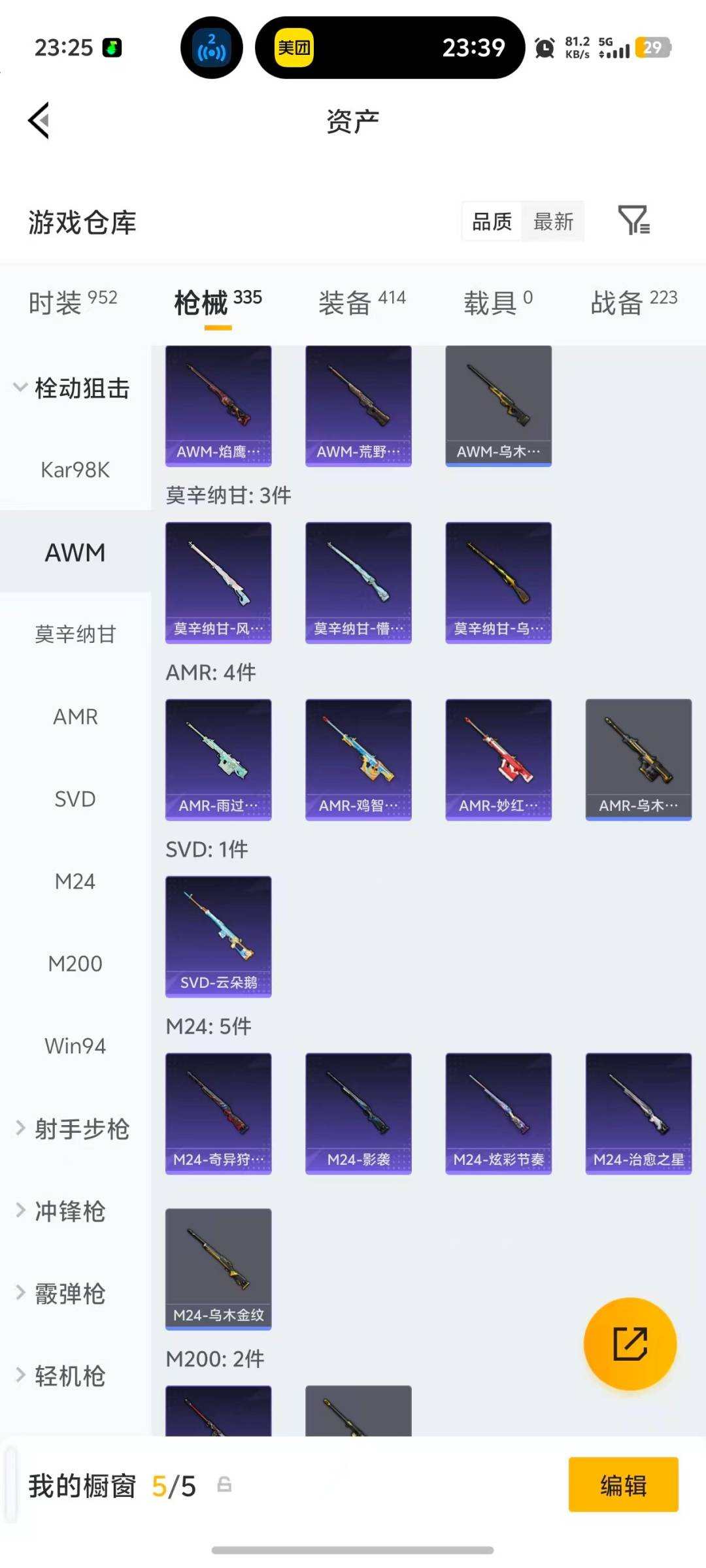Open the SVD-云朵鹅 weapon thumbnail
Viewport: 706px width, 1568px height.
[218, 936]
